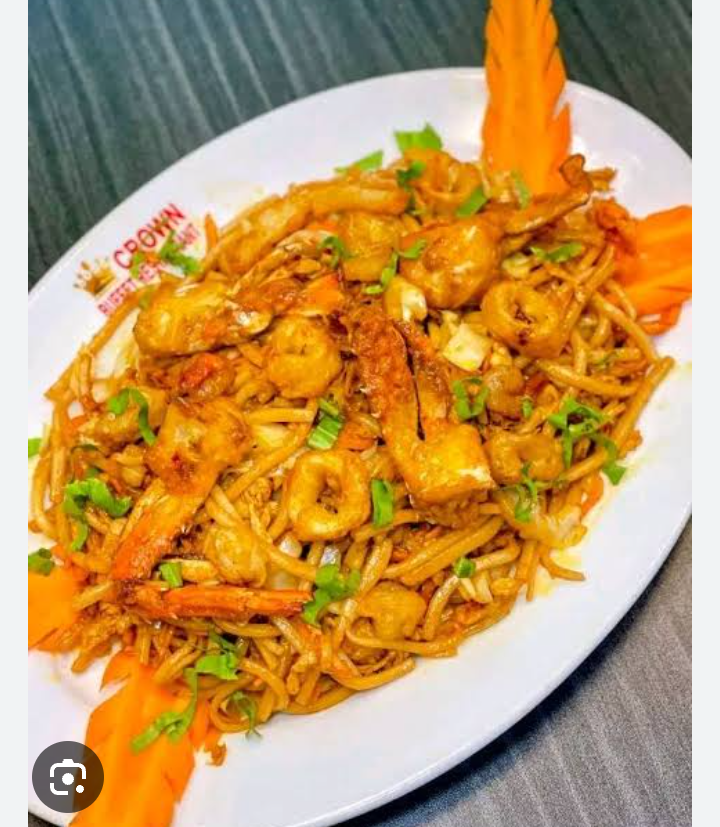Search this image with Google Lens
Screen dimensions: 720x827
(x=68, y=777)
